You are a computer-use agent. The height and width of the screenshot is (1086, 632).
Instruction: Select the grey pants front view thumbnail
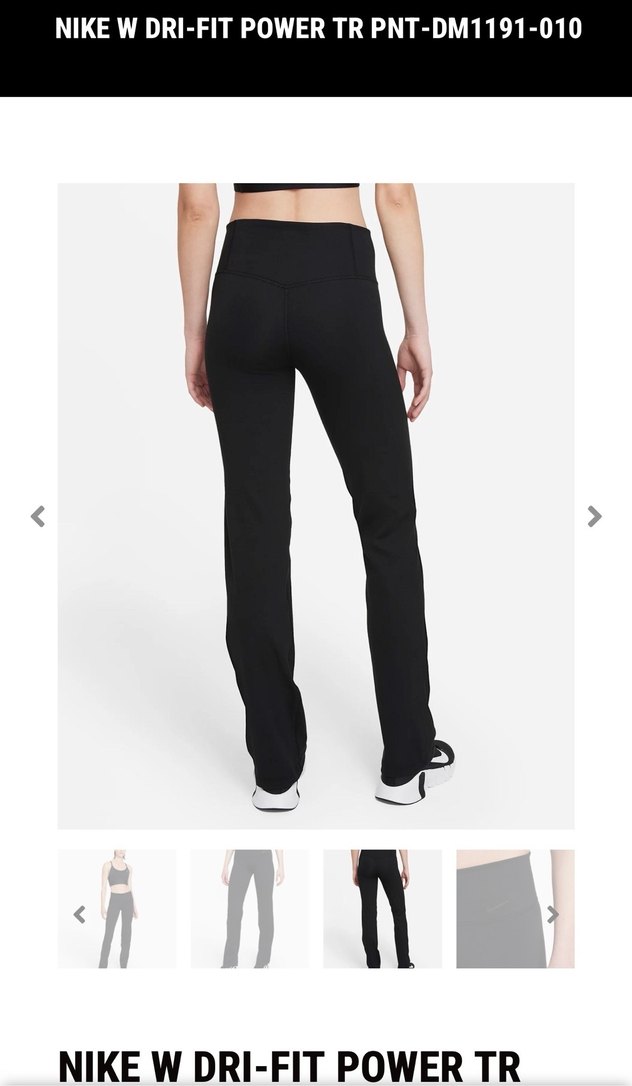click(250, 909)
